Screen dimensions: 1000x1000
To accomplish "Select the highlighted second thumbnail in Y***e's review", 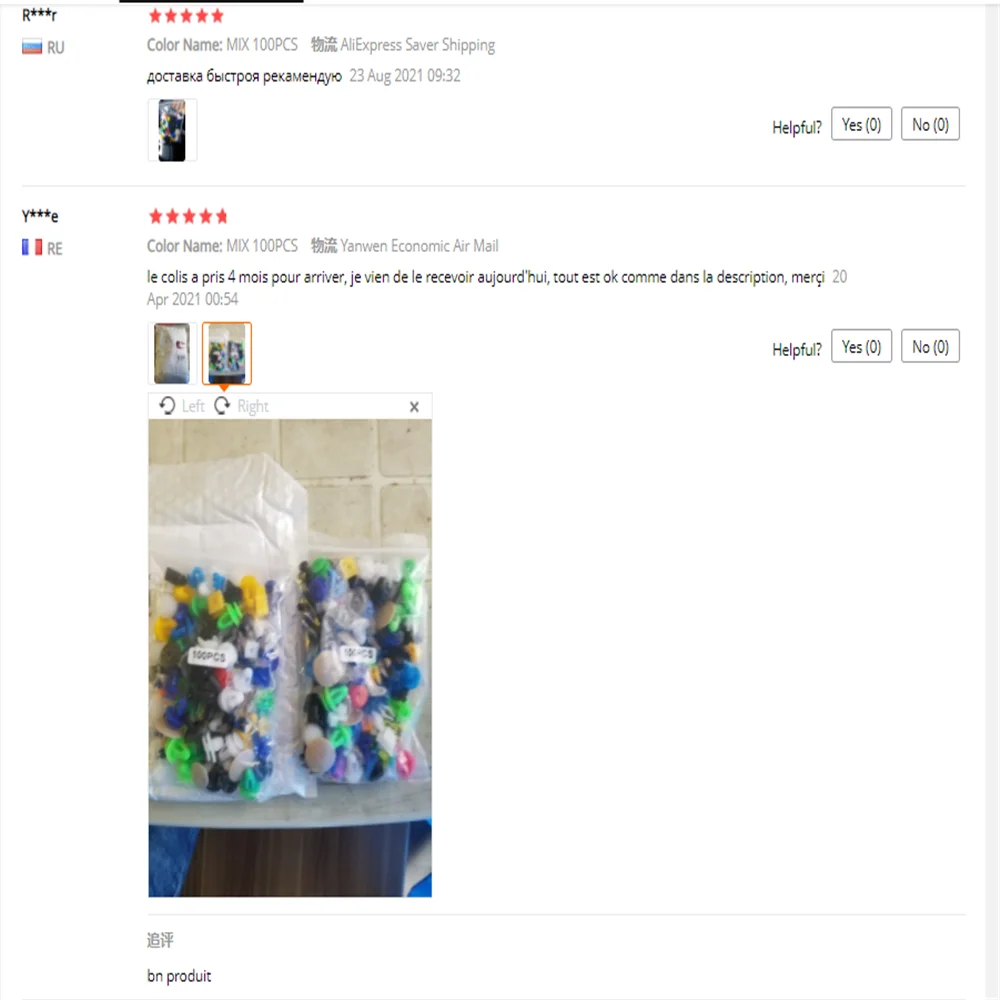I will click(227, 353).
